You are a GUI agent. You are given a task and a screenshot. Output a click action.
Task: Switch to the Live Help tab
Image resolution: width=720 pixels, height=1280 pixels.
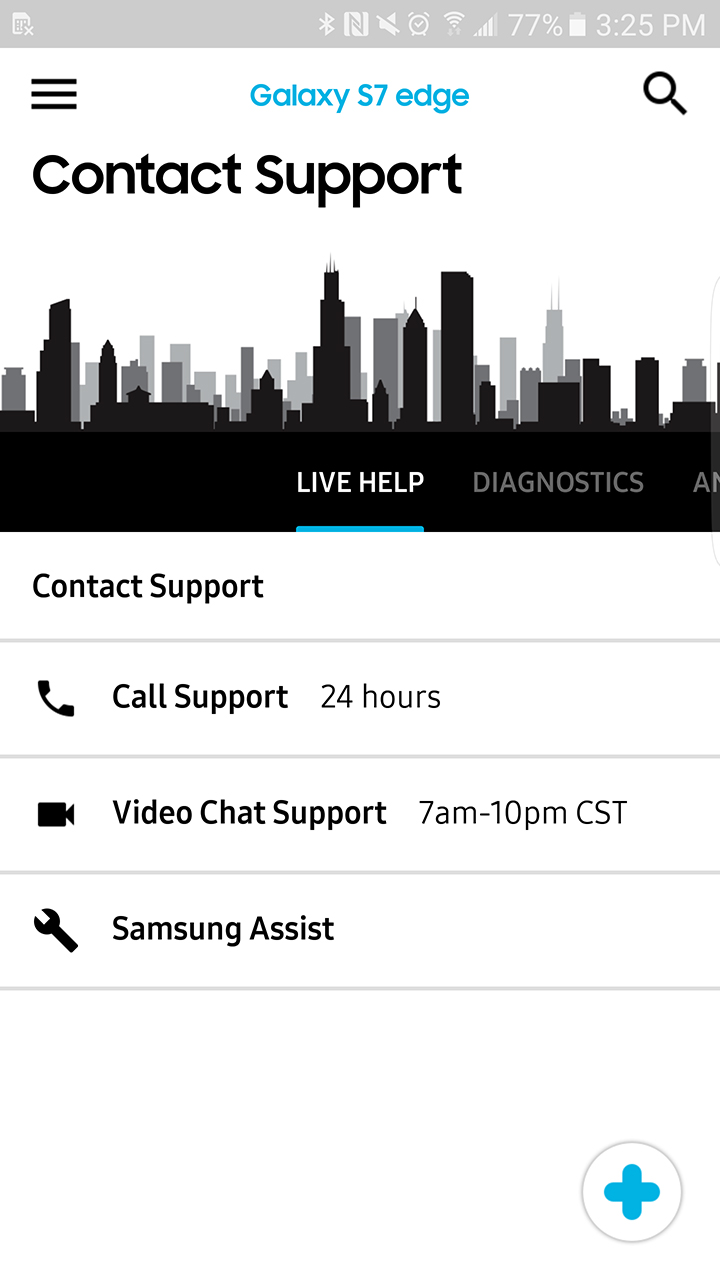point(360,483)
